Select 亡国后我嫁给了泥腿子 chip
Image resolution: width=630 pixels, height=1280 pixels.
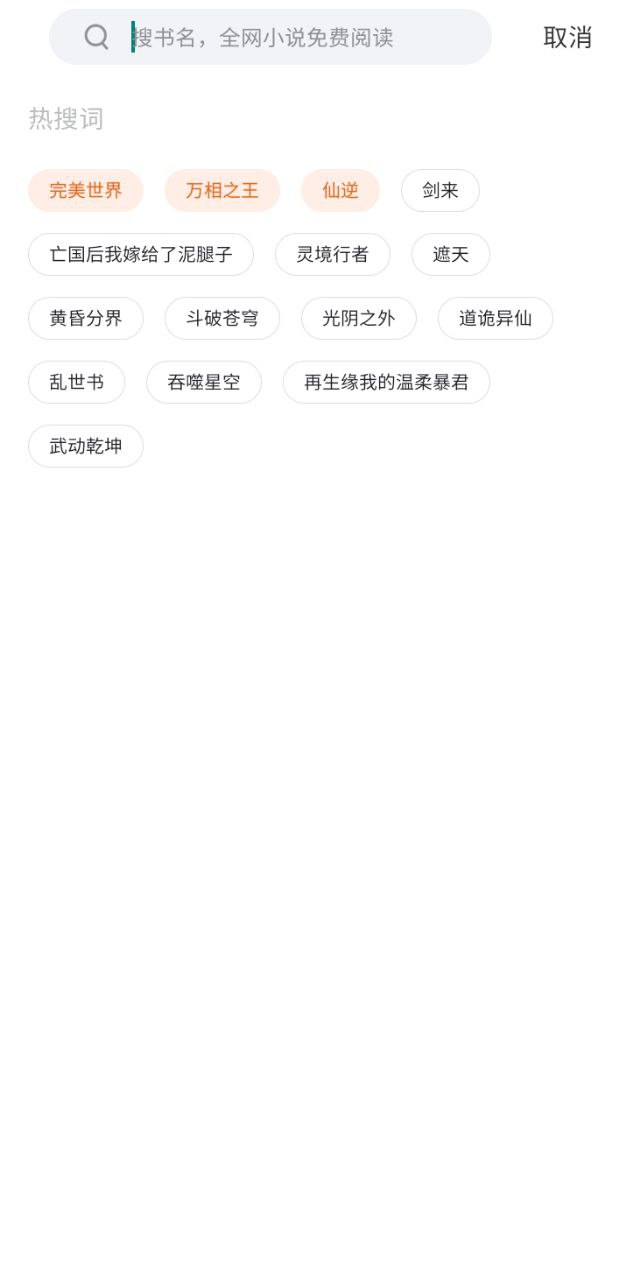pyautogui.click(x=141, y=254)
